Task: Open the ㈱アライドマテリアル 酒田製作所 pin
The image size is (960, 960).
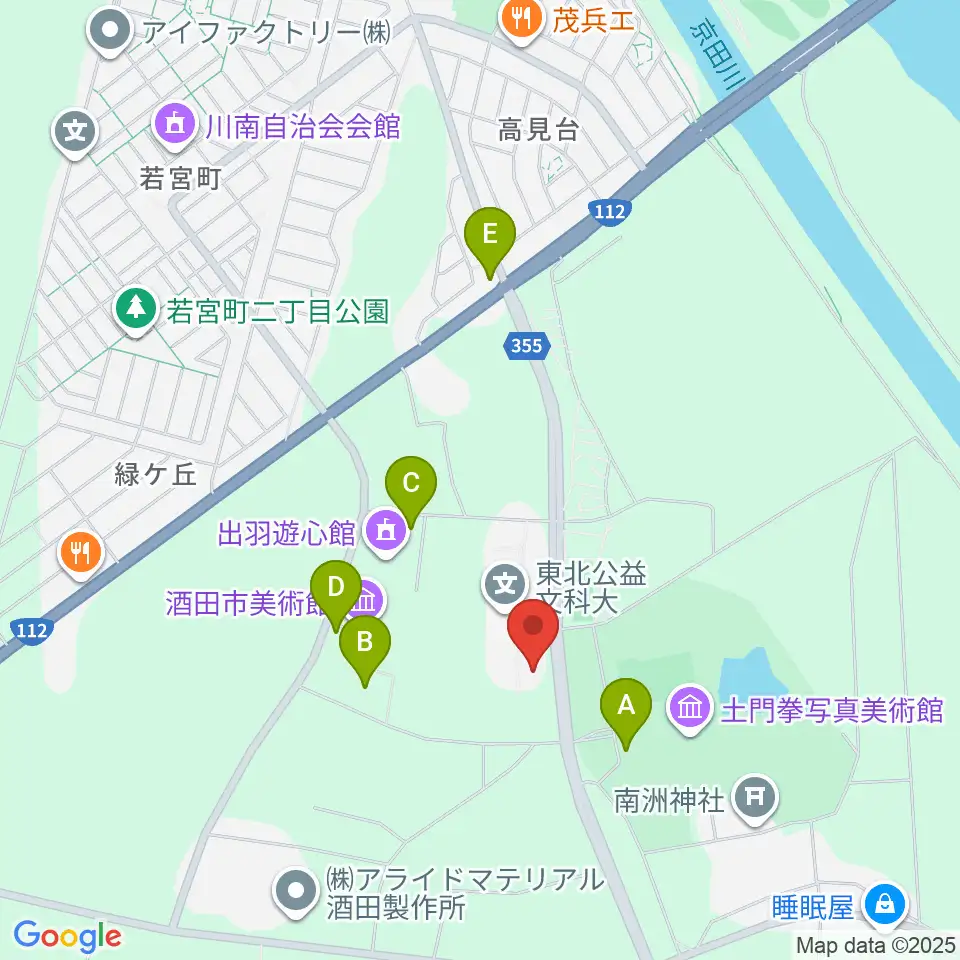Action: point(296,893)
